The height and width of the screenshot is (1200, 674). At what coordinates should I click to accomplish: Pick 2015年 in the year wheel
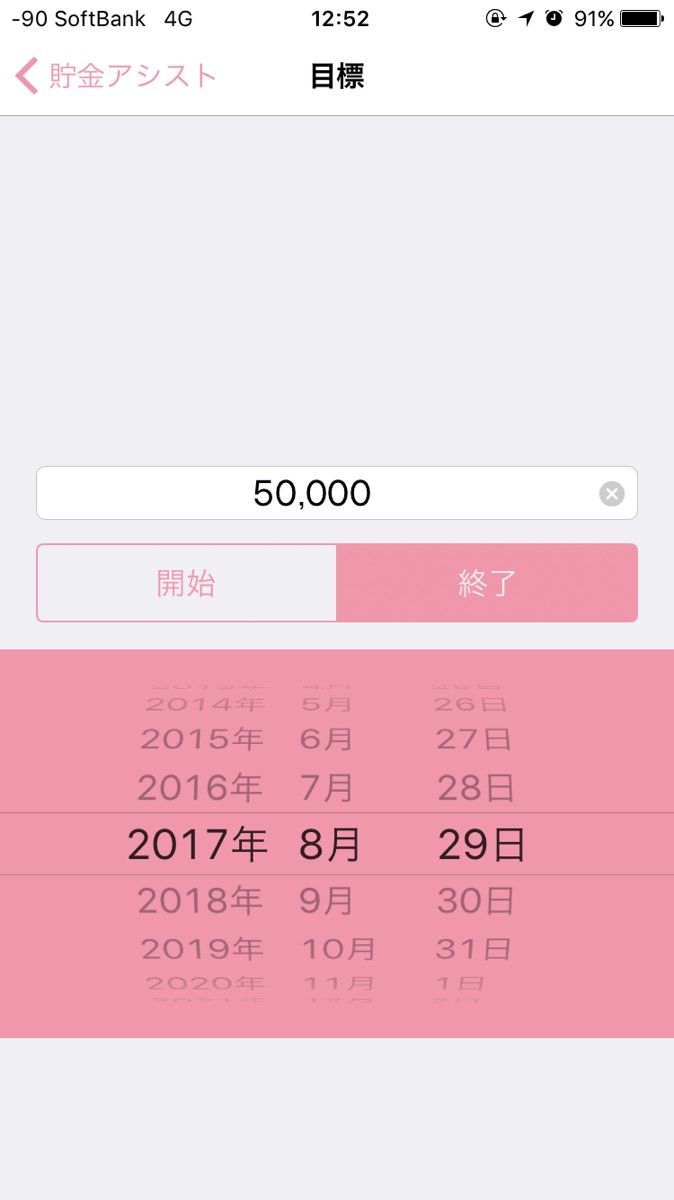tap(201, 739)
